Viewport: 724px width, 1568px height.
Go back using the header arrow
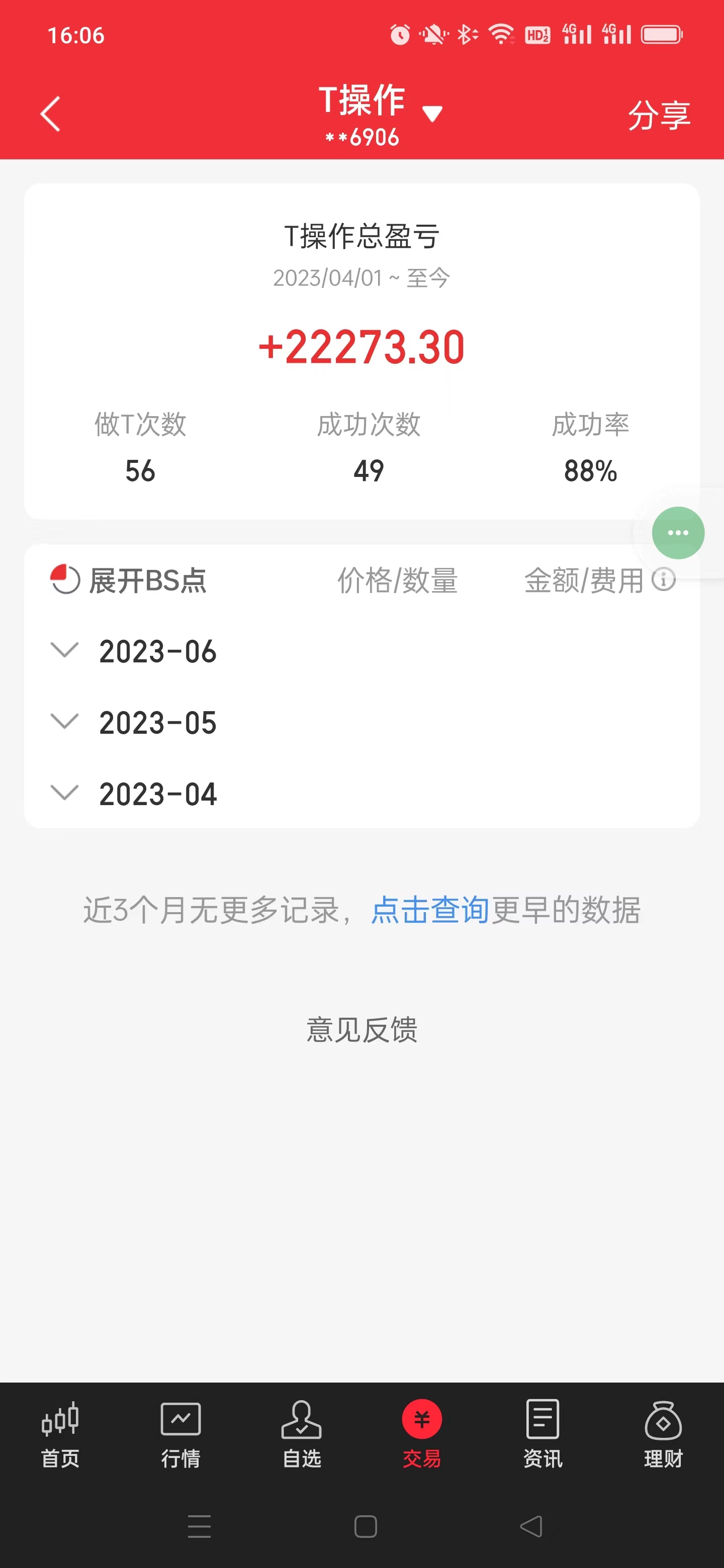pos(51,114)
